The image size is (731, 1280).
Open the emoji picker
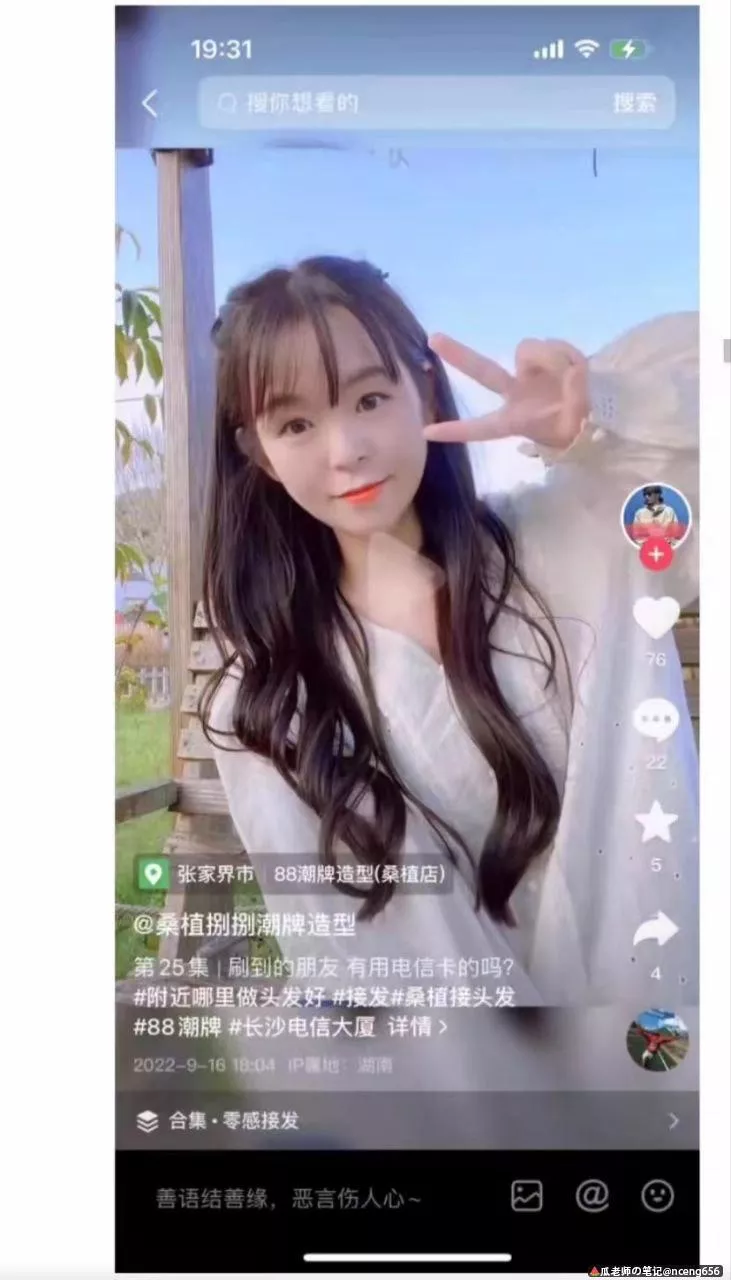(x=657, y=1196)
